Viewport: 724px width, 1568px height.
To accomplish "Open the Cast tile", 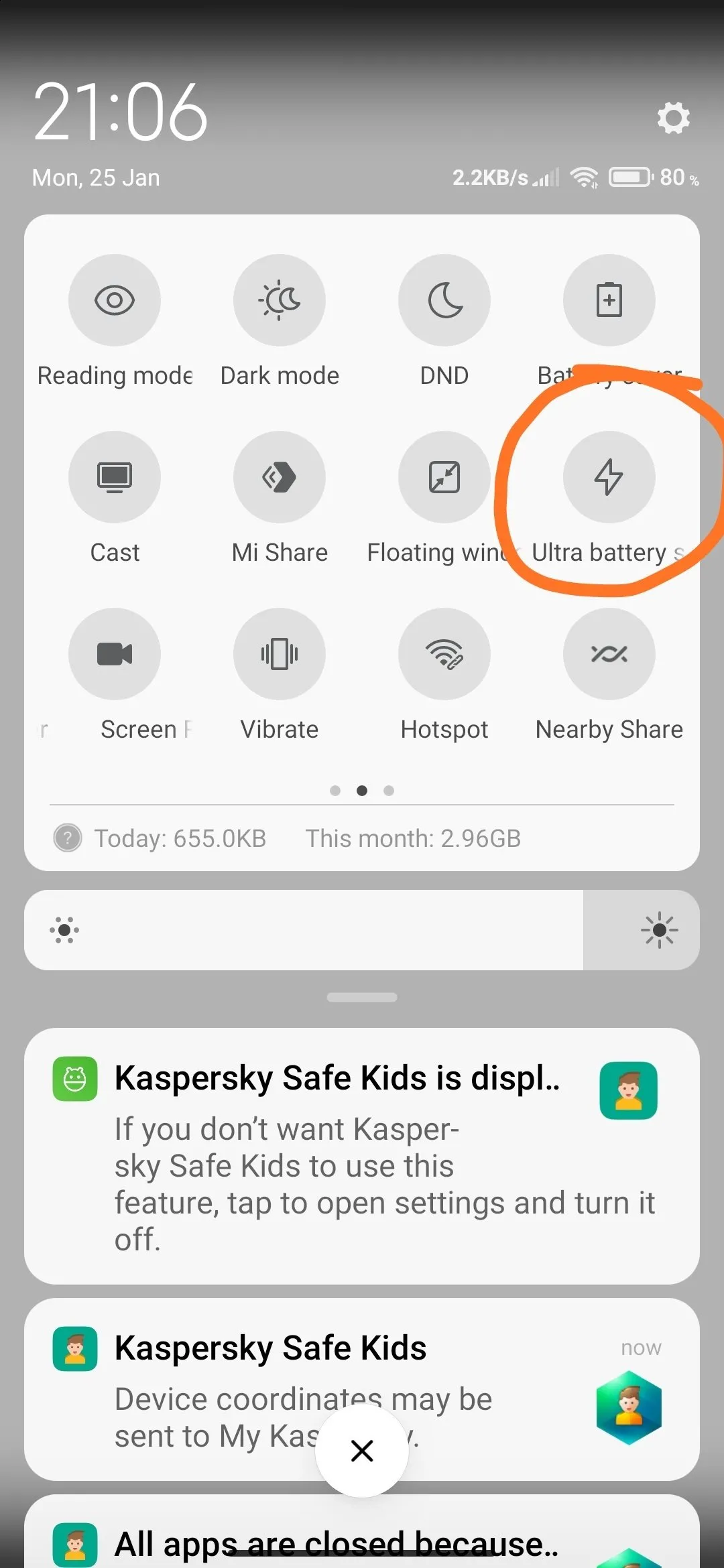I will click(115, 477).
